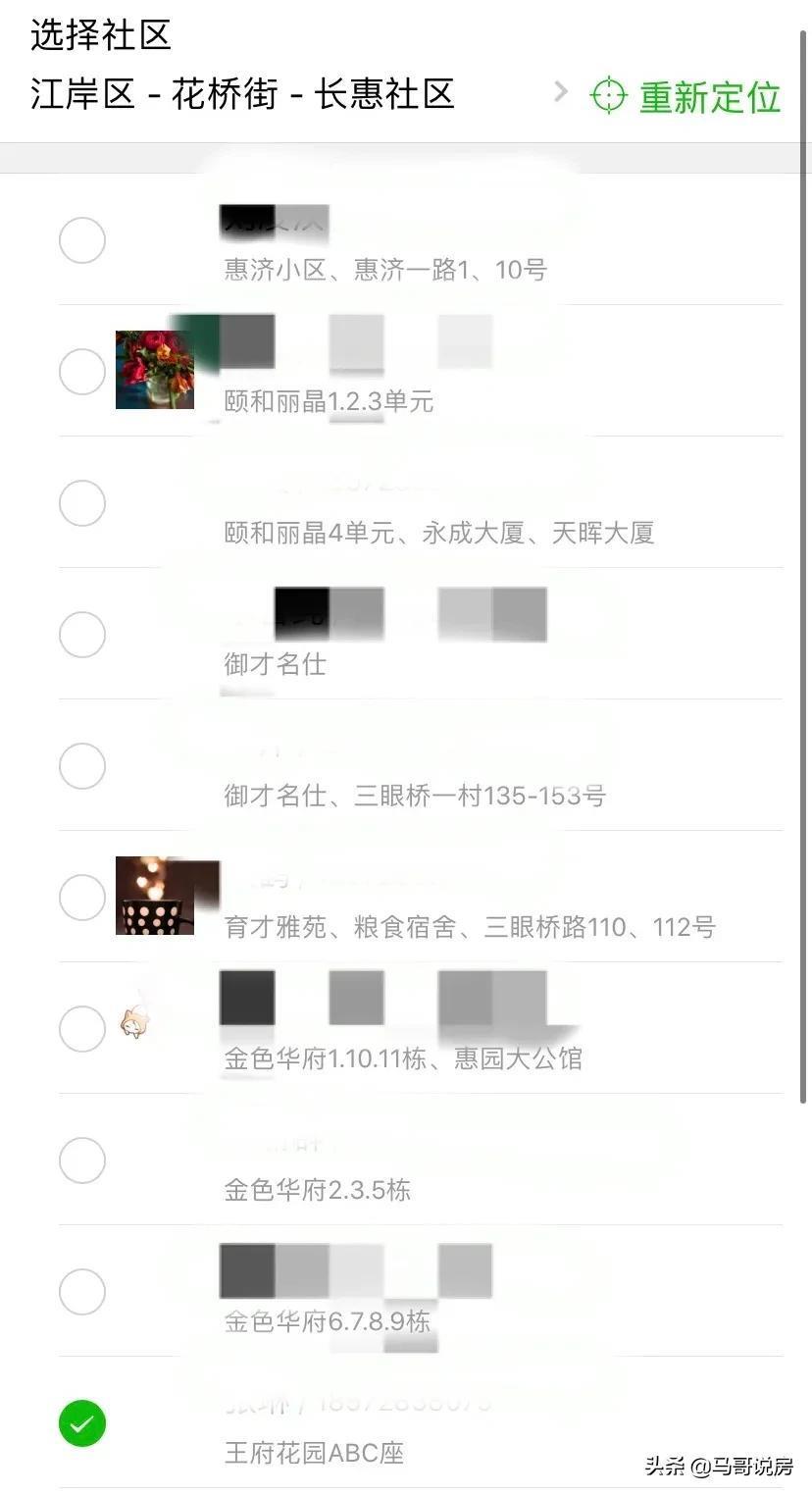Screen dimensions: 812x1495
Task: Choose the 颐和丽晶1.2.3单元 option
Action: pyautogui.click(x=82, y=372)
